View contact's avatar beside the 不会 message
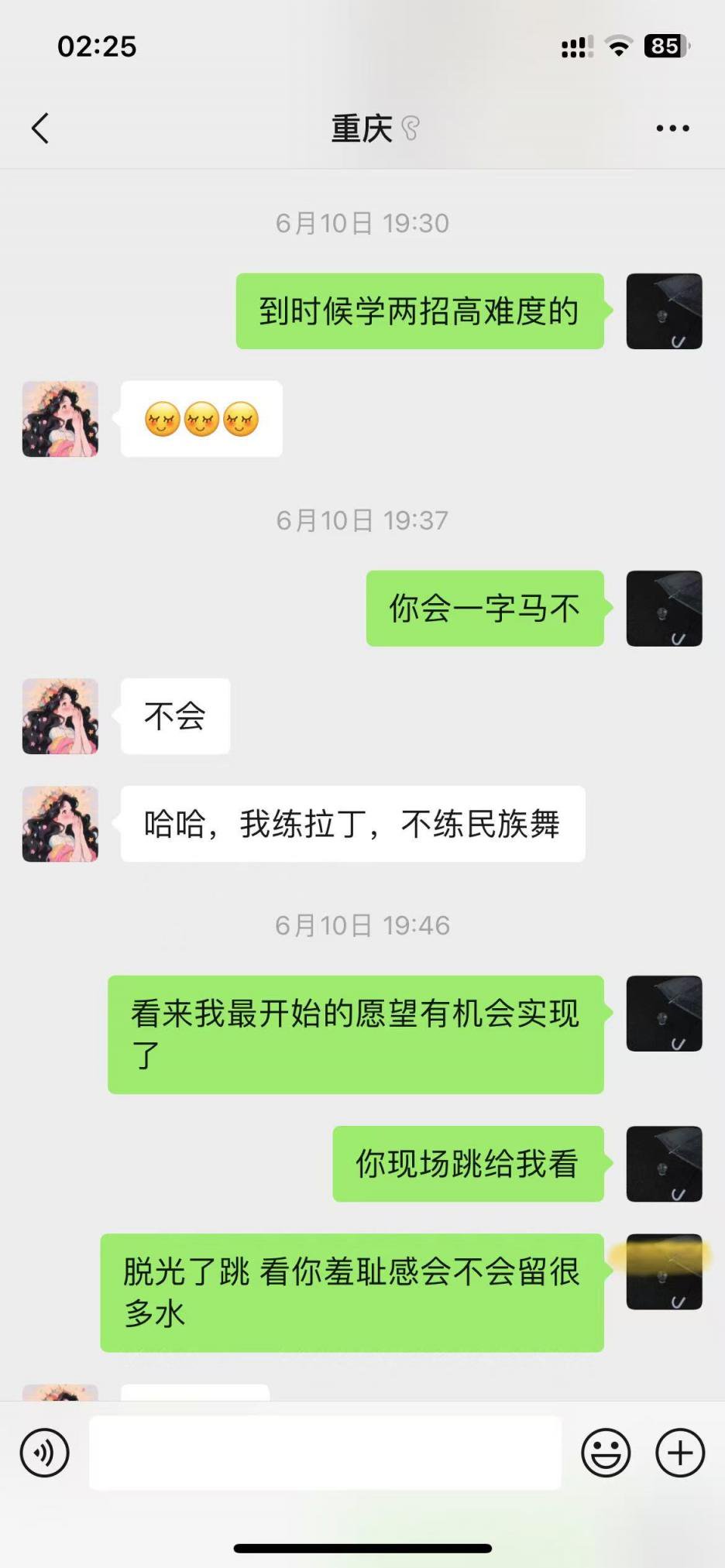The image size is (725, 1568). pos(60,716)
